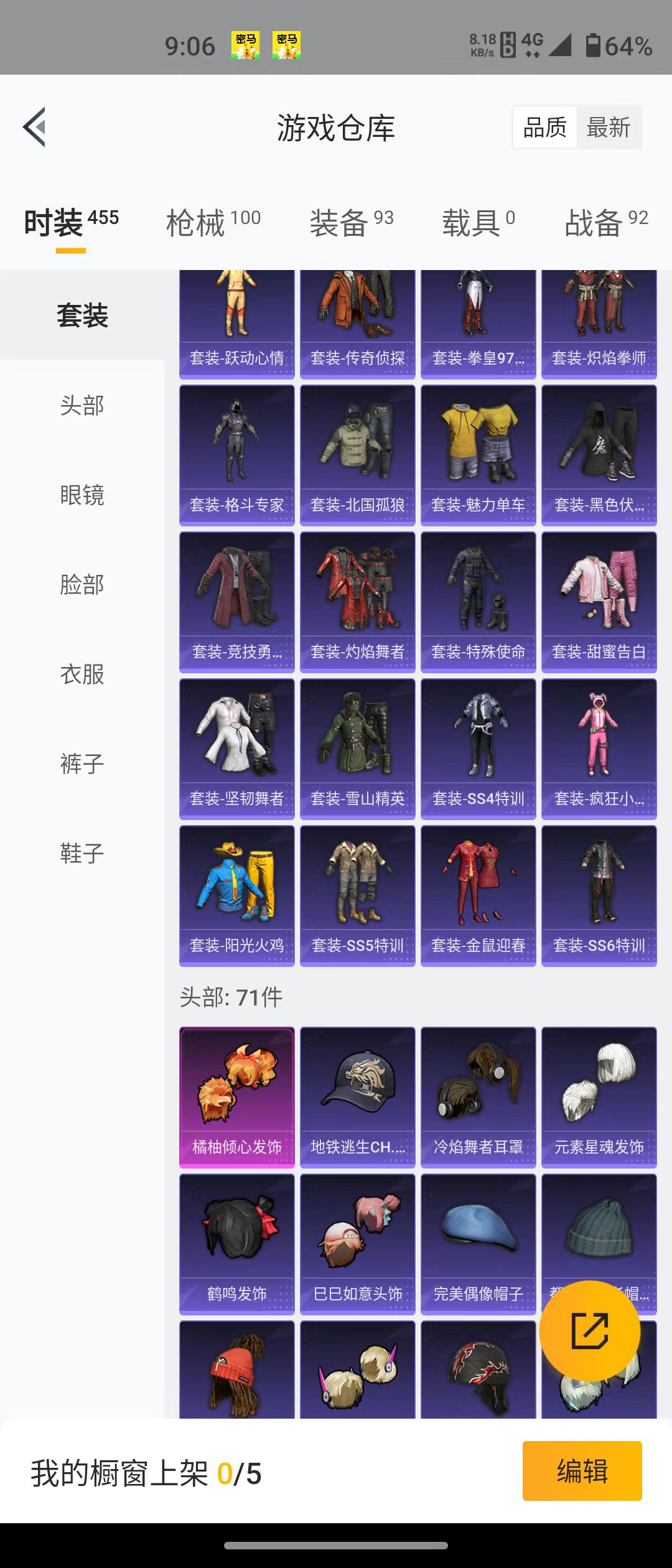Open the 载具 tab
672x1568 pixels.
coord(478,223)
